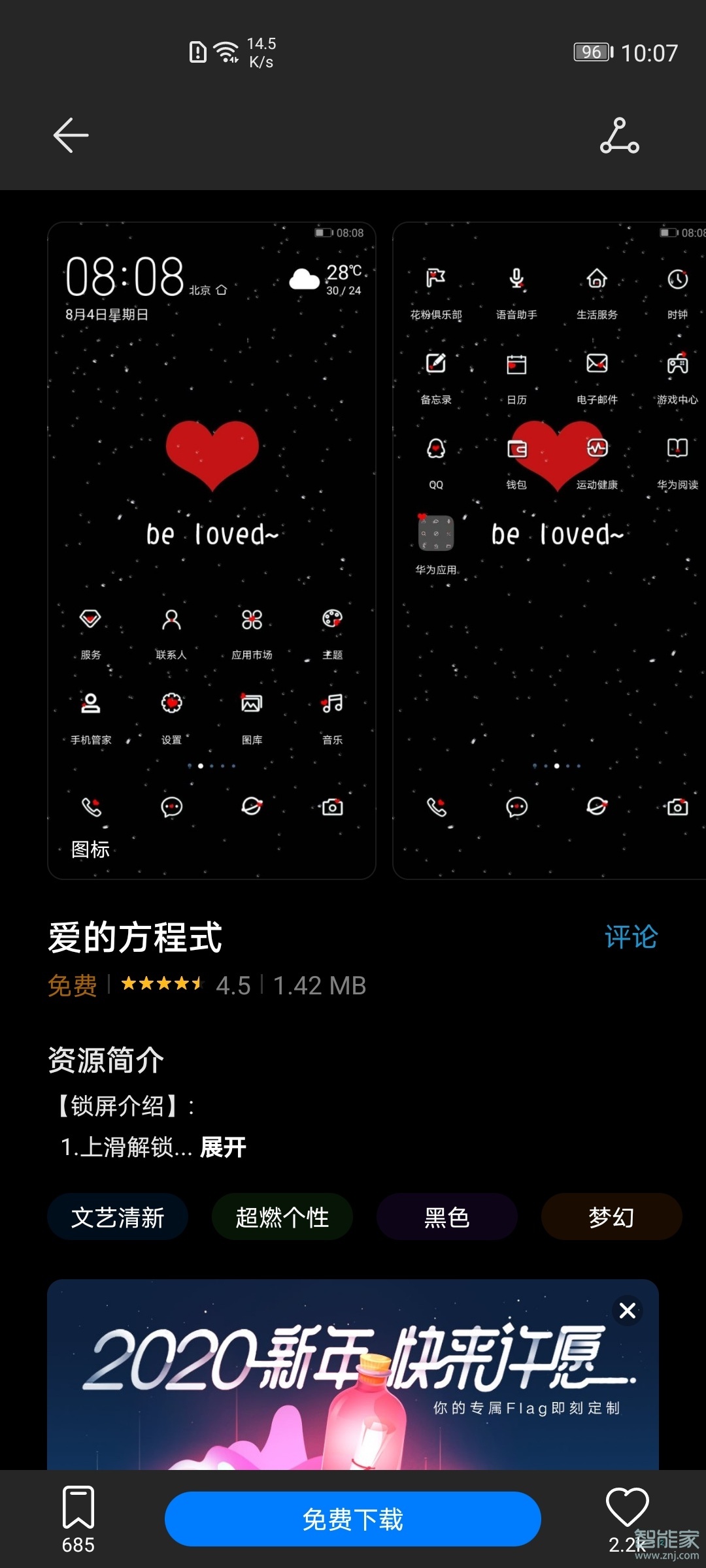This screenshot has height=1568, width=706.
Task: Open the share options for this theme
Action: (x=618, y=137)
